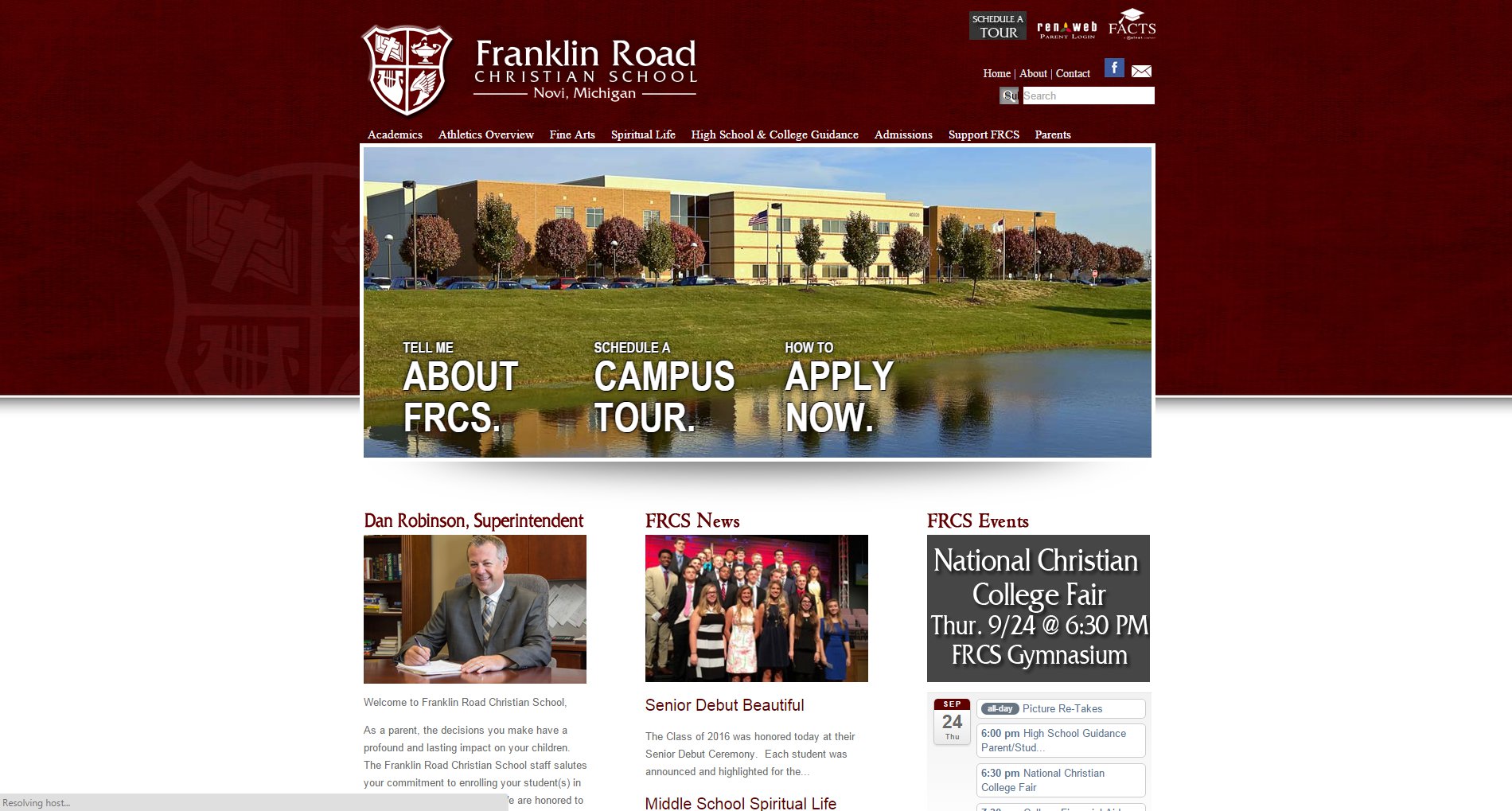Open the About link

coord(1033,73)
